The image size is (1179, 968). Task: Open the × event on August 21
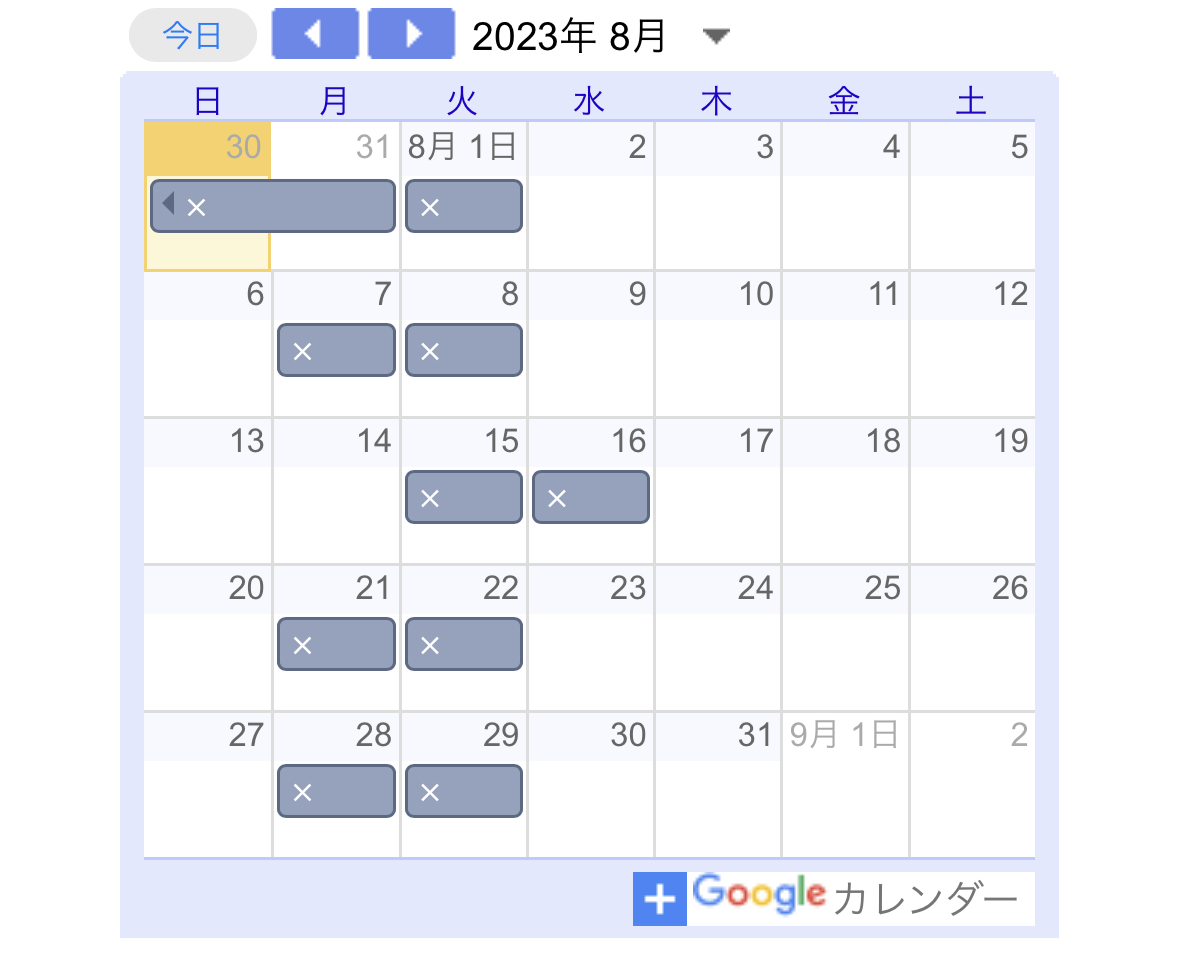point(336,645)
